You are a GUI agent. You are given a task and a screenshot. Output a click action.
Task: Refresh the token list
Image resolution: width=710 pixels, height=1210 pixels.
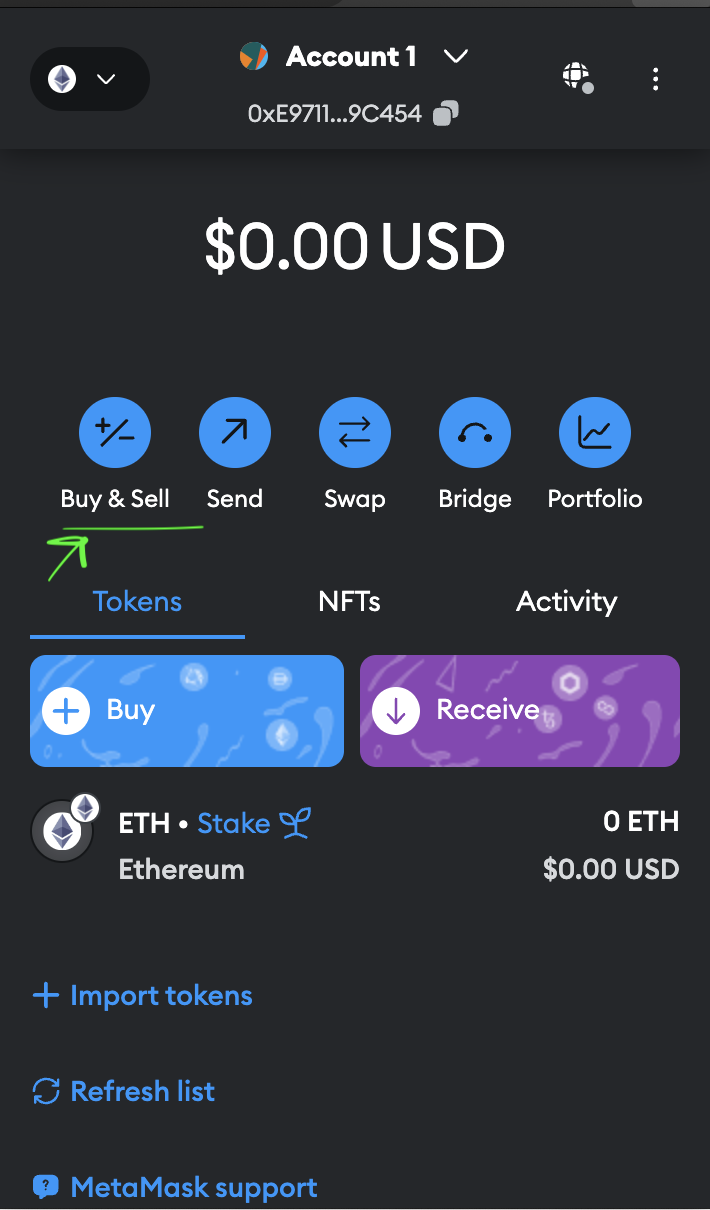pos(124,1091)
